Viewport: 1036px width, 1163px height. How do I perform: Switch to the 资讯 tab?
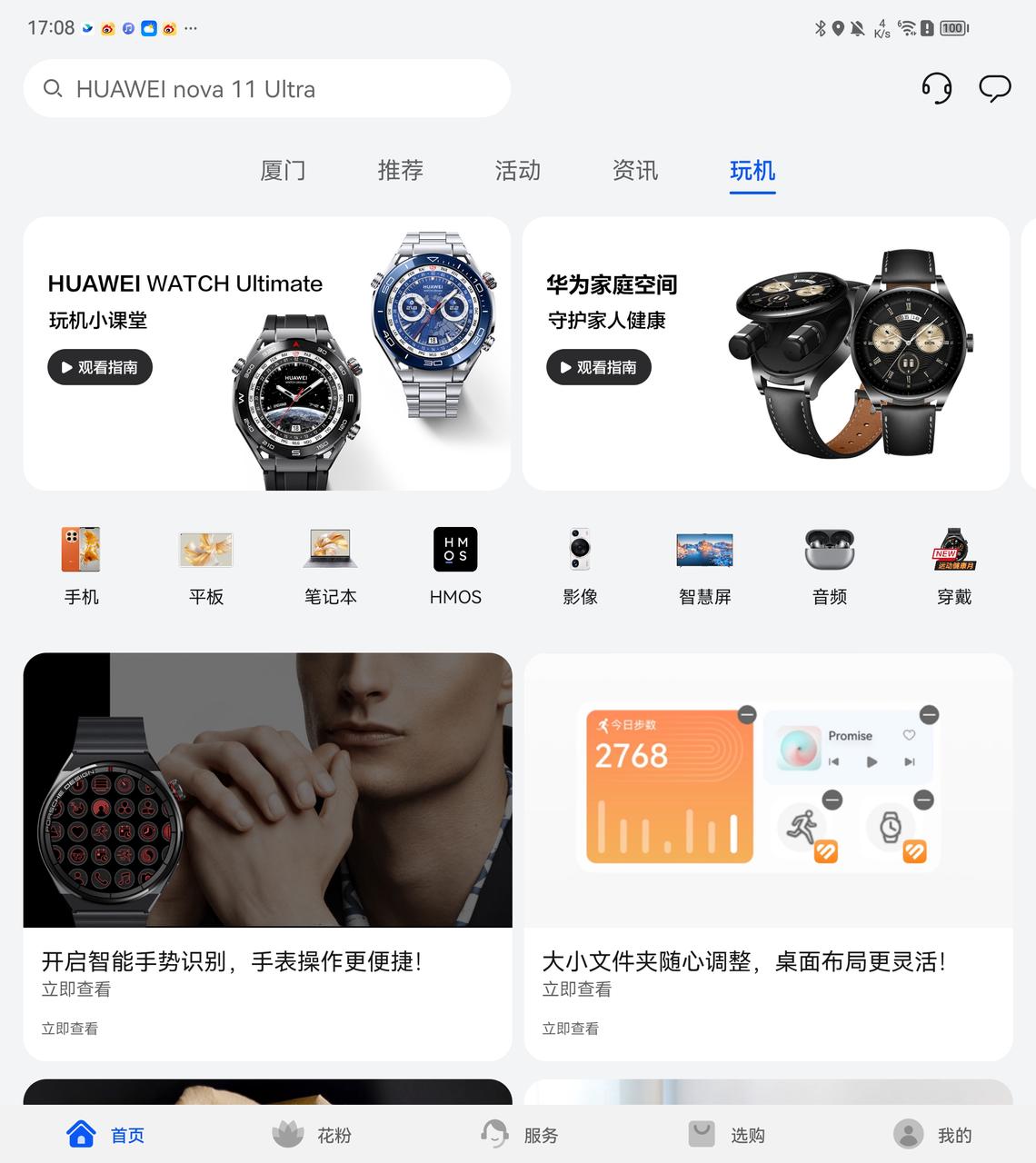click(x=635, y=171)
